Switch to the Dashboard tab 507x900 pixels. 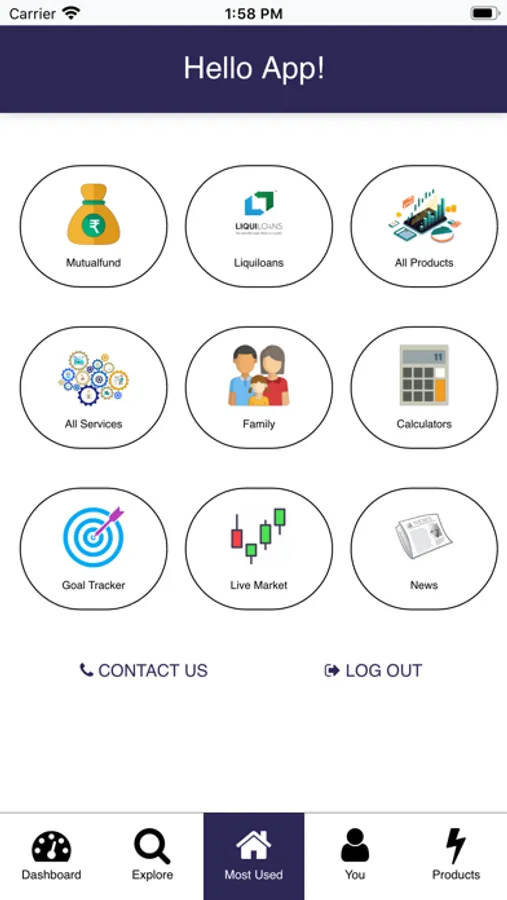point(51,856)
